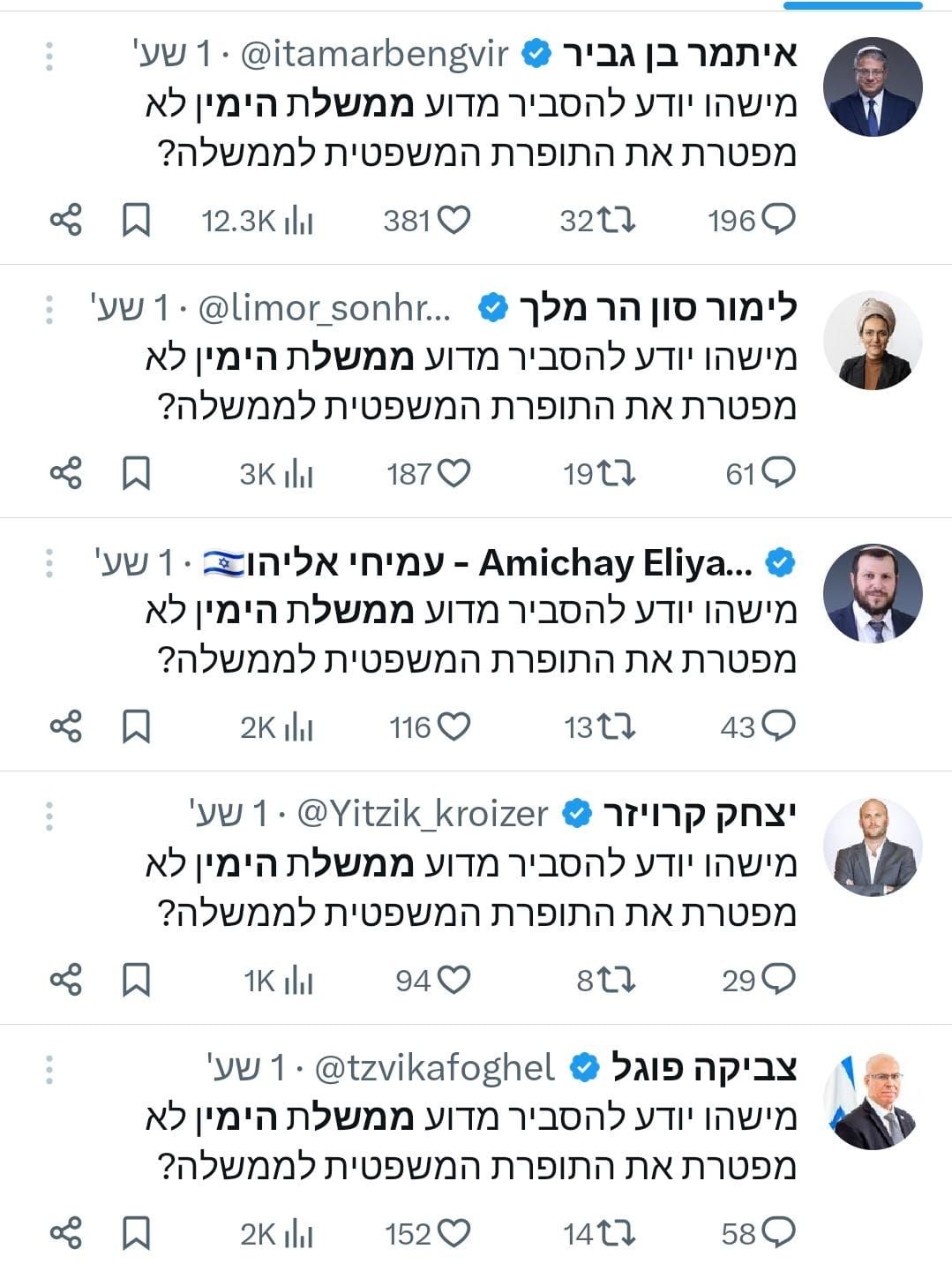Like the tweet by @tzvikafoghel
Screen dimensions: 952x1264
pos(454,1233)
